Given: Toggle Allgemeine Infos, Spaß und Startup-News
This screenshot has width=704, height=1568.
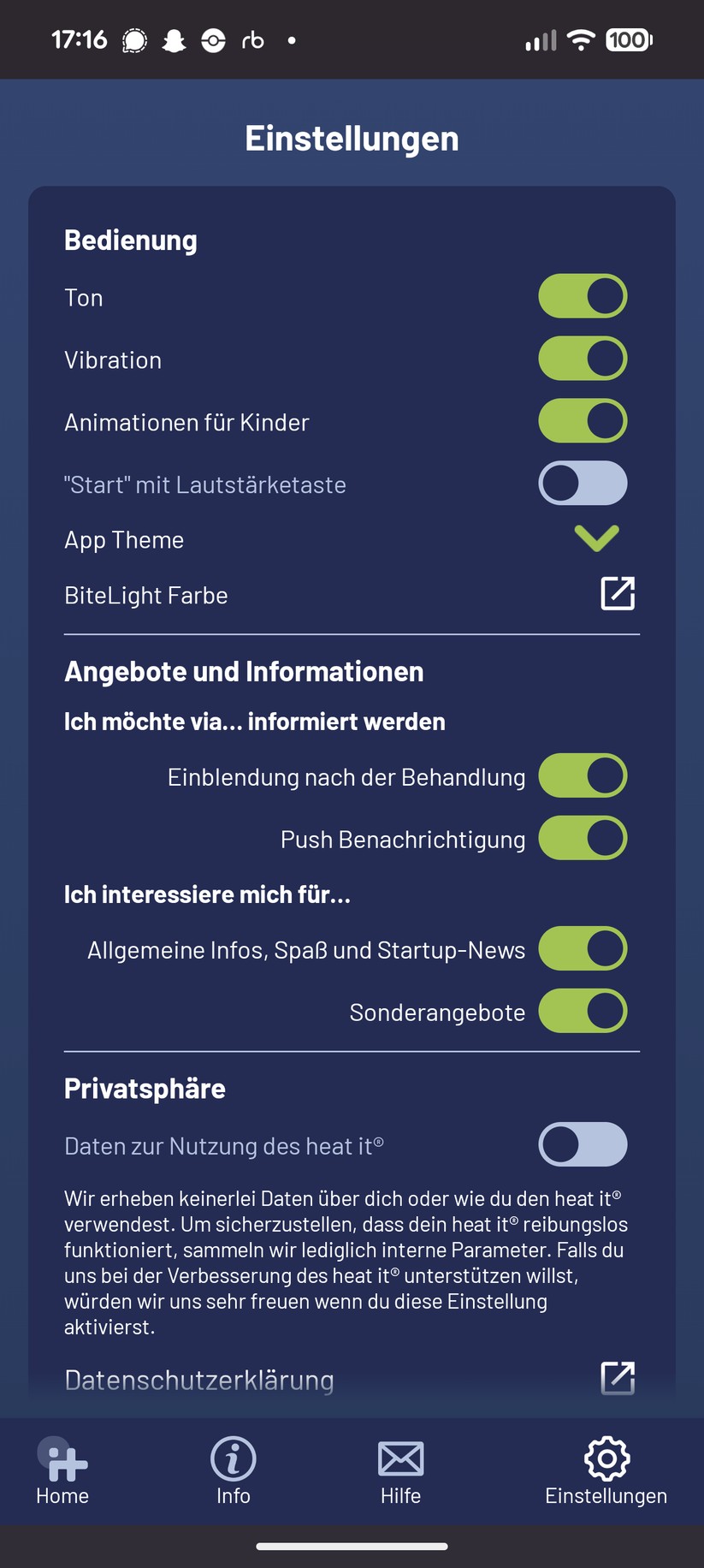Looking at the screenshot, I should 583,948.
